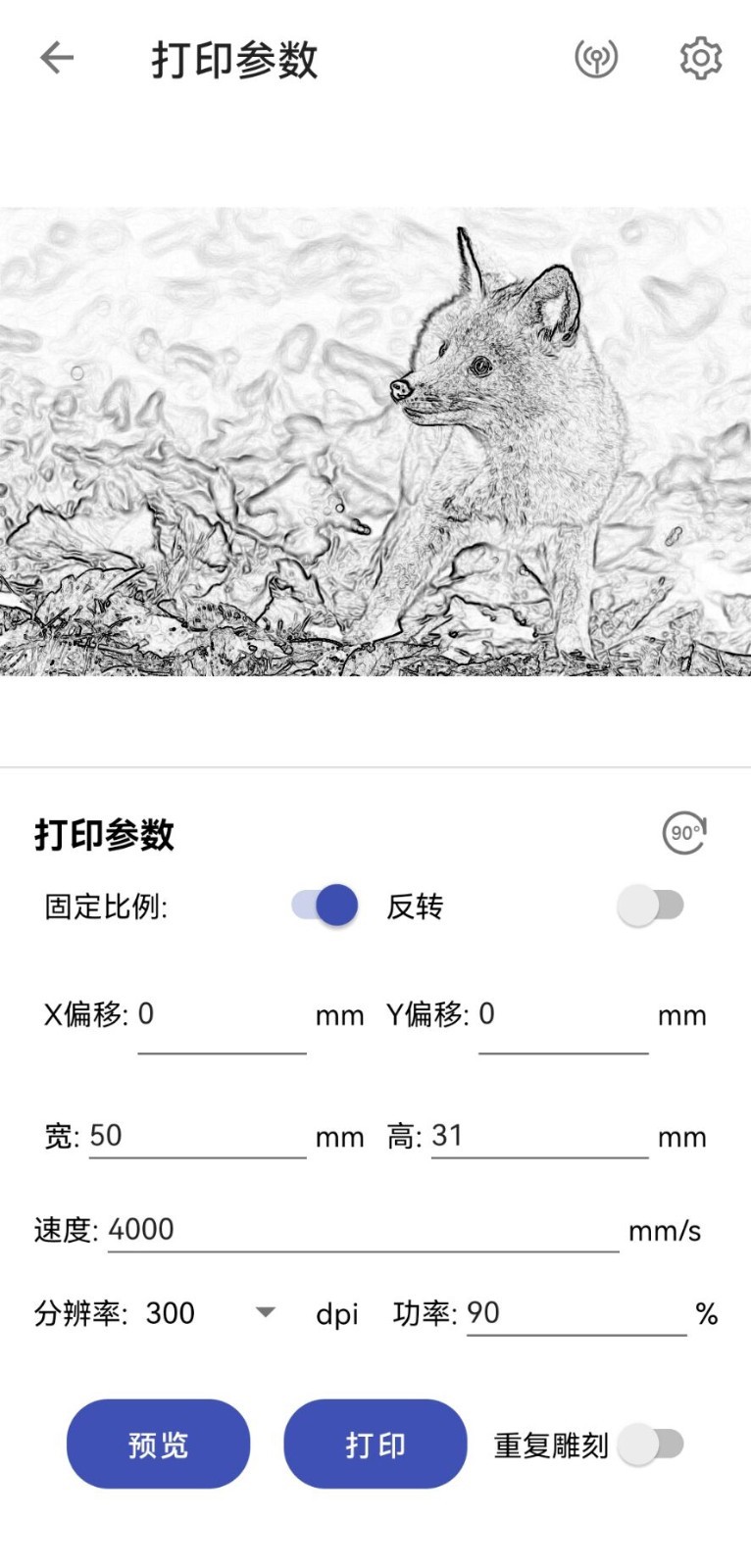
Task: Enable the 反转 switch
Action: pyautogui.click(x=651, y=906)
